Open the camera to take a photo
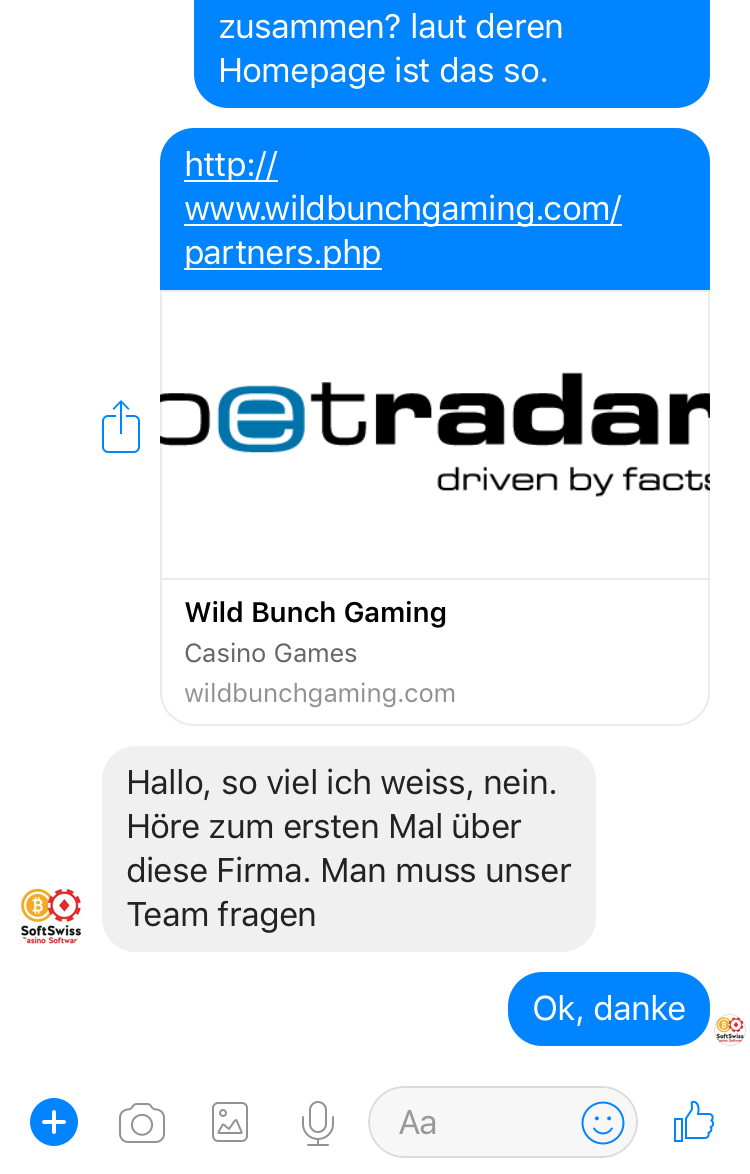Screen dimensions: 750x1174 point(142,1123)
